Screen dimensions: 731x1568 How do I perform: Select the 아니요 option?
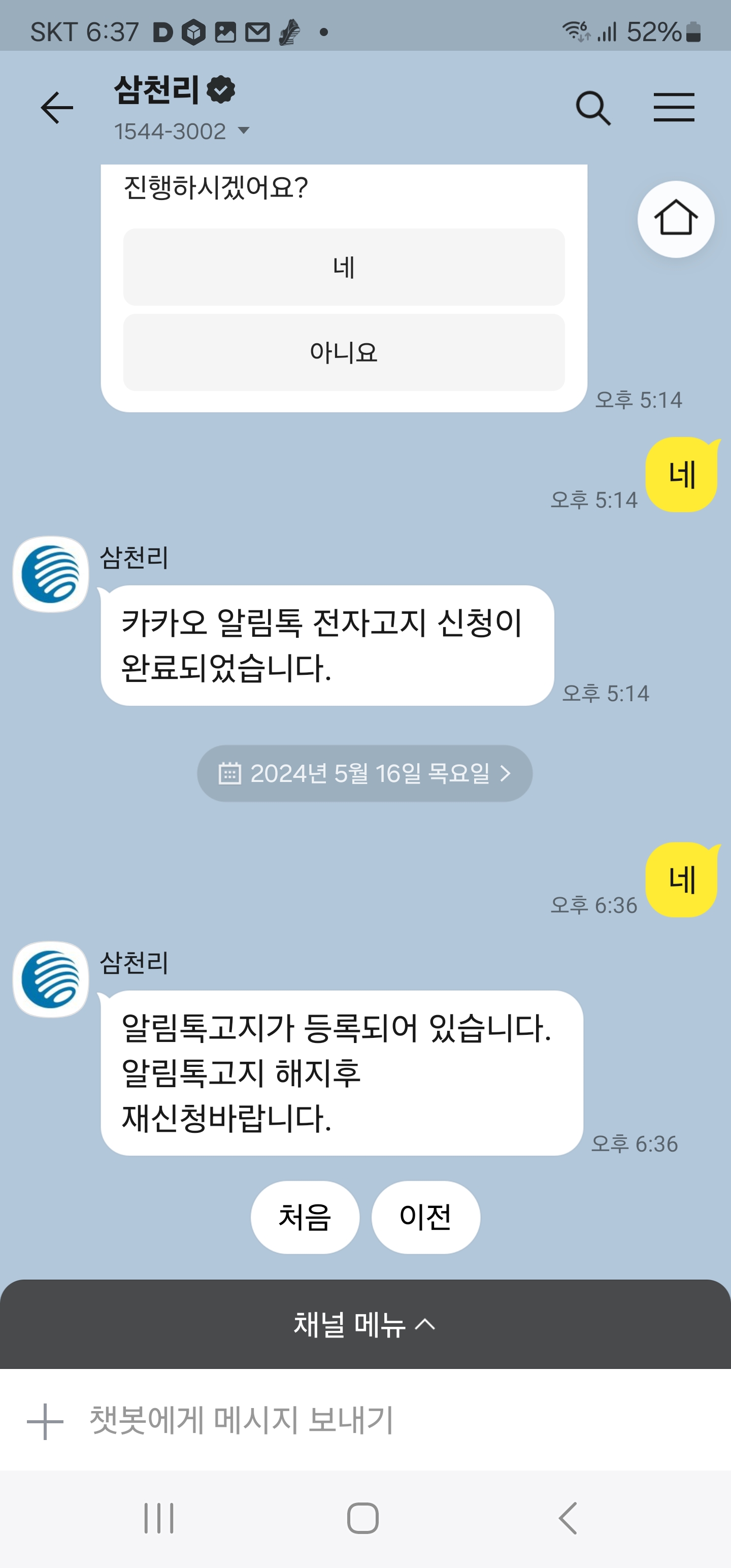pyautogui.click(x=344, y=352)
